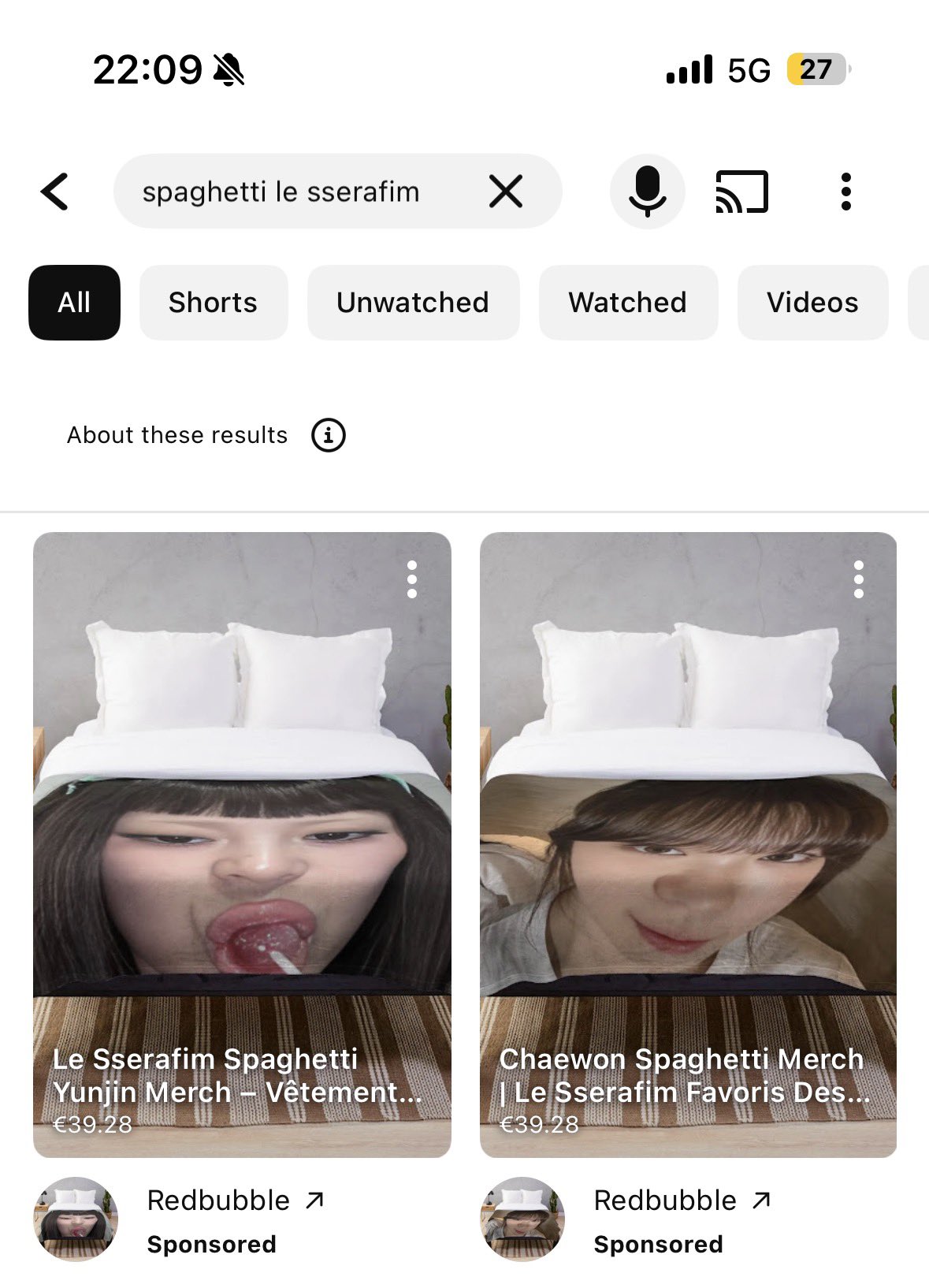Show only Unwatched results

coord(413,303)
